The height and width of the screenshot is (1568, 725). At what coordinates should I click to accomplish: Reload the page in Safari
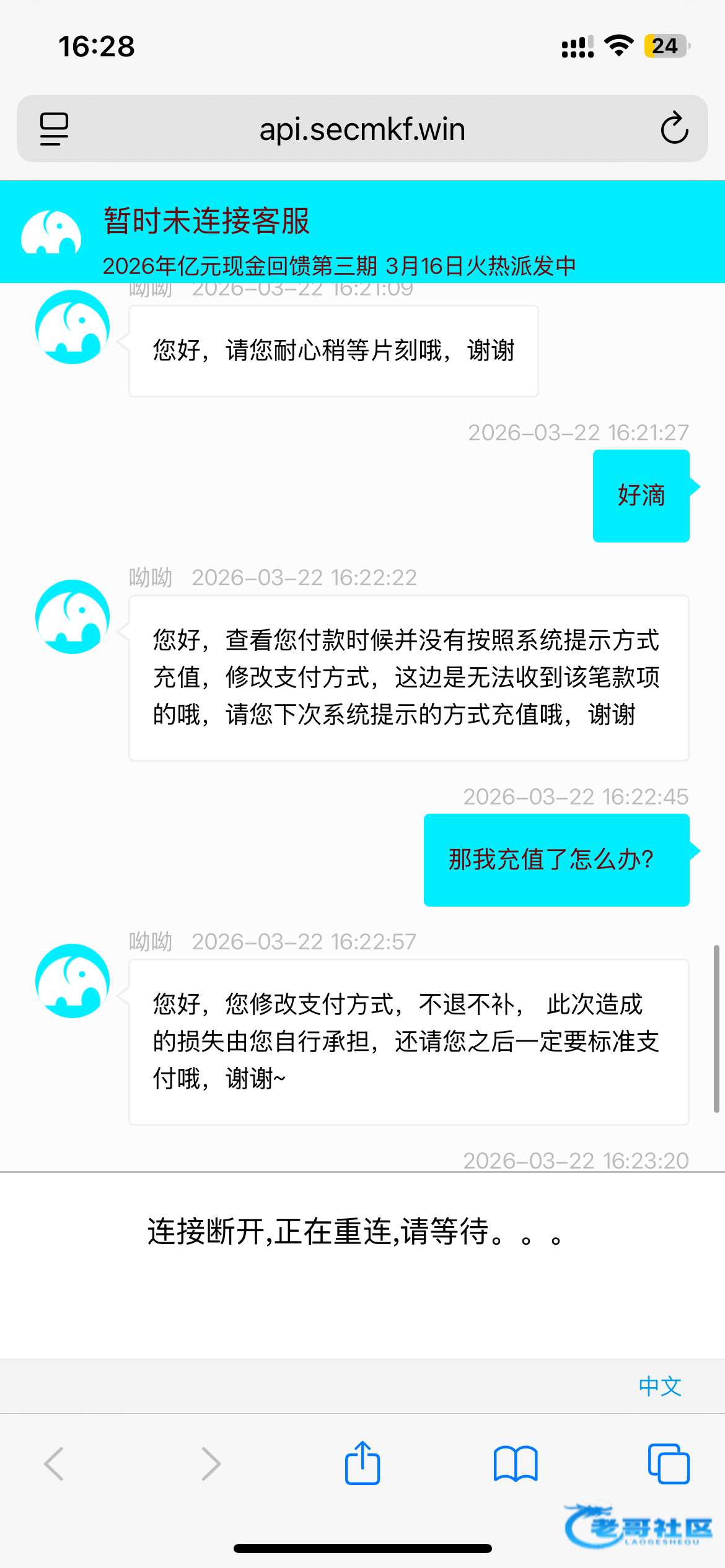click(x=674, y=129)
